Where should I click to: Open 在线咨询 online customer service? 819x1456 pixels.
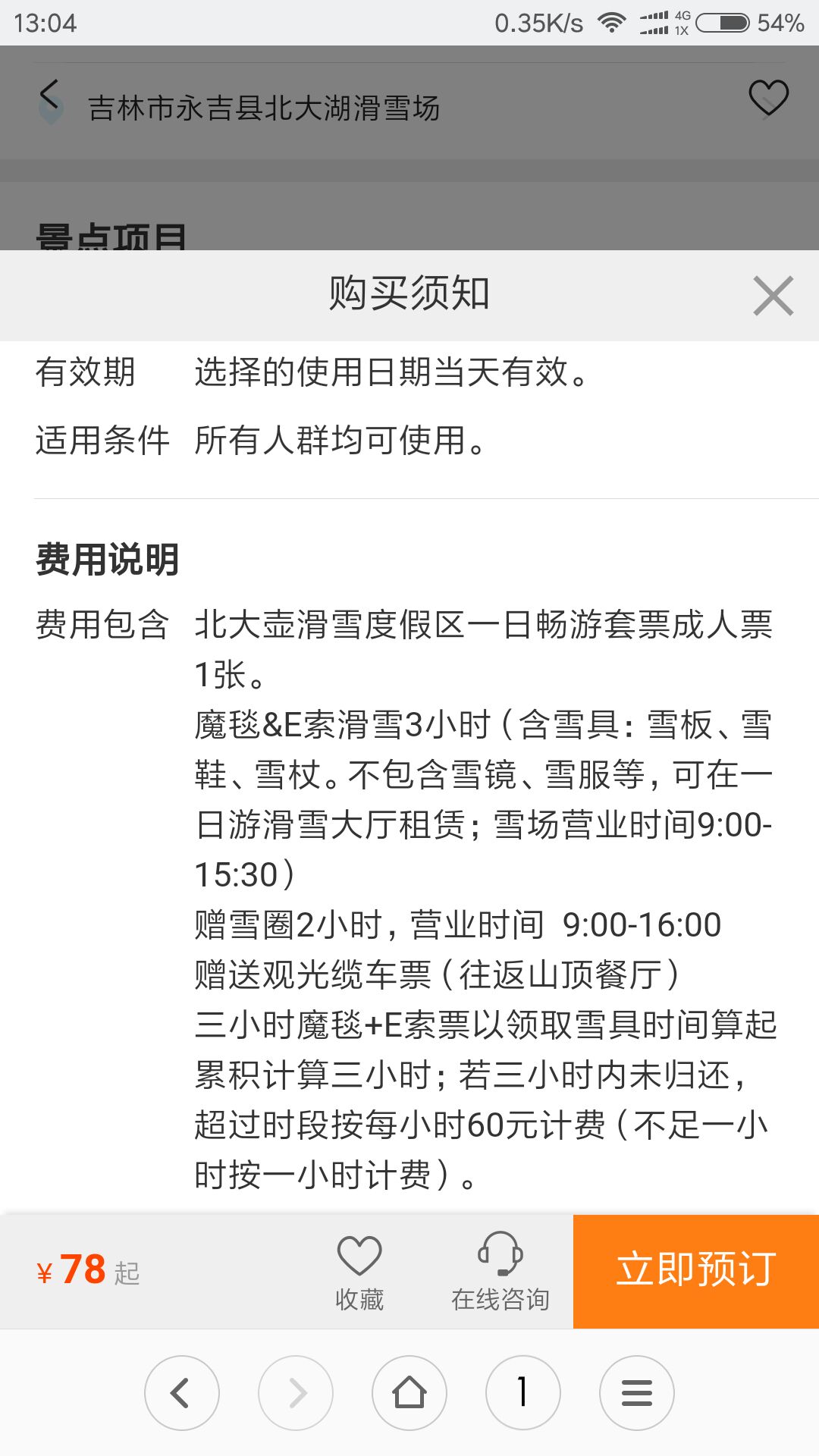(500, 1272)
